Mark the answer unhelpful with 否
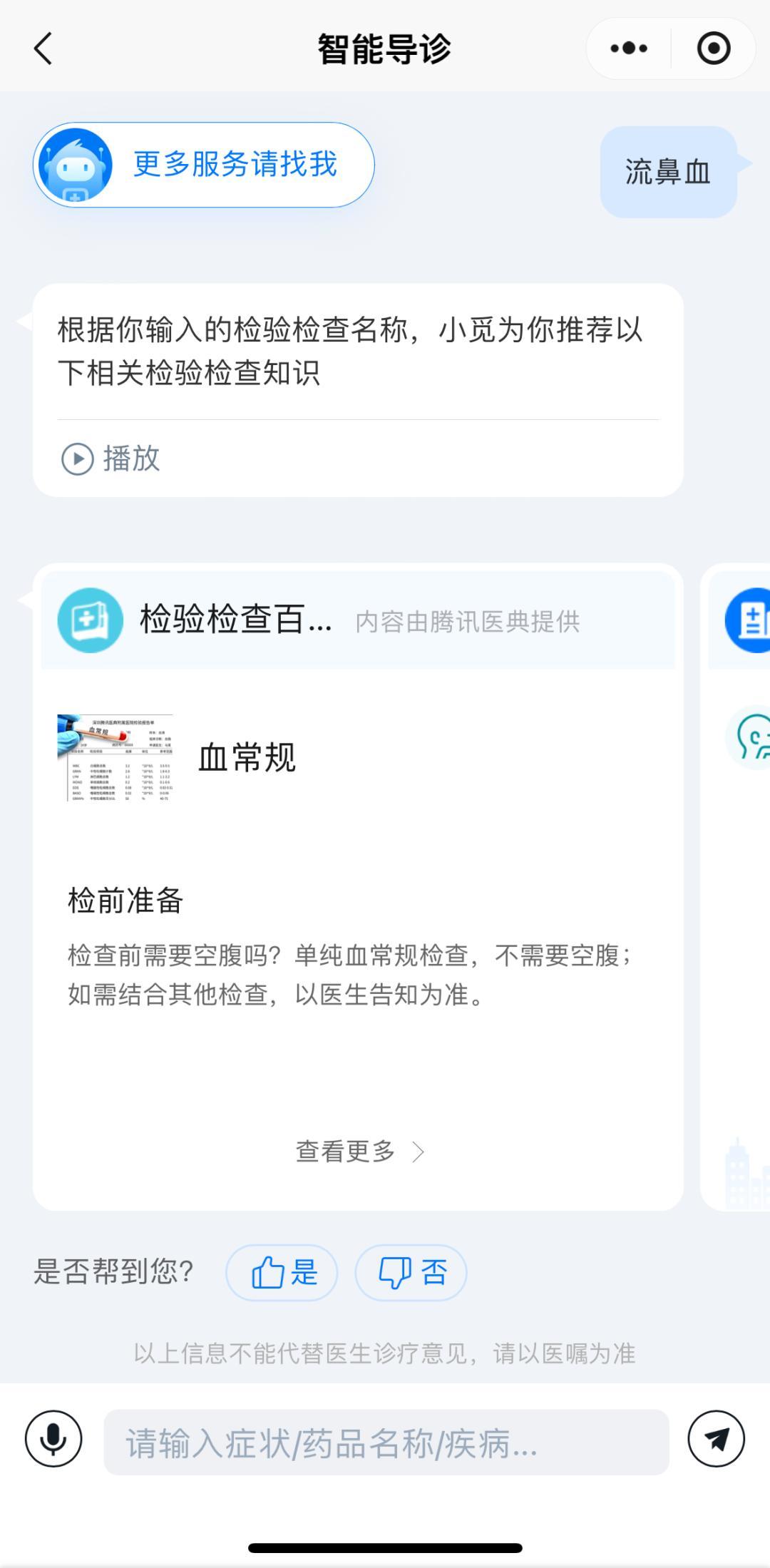Screen dimensions: 770x1568 pyautogui.click(x=411, y=1273)
